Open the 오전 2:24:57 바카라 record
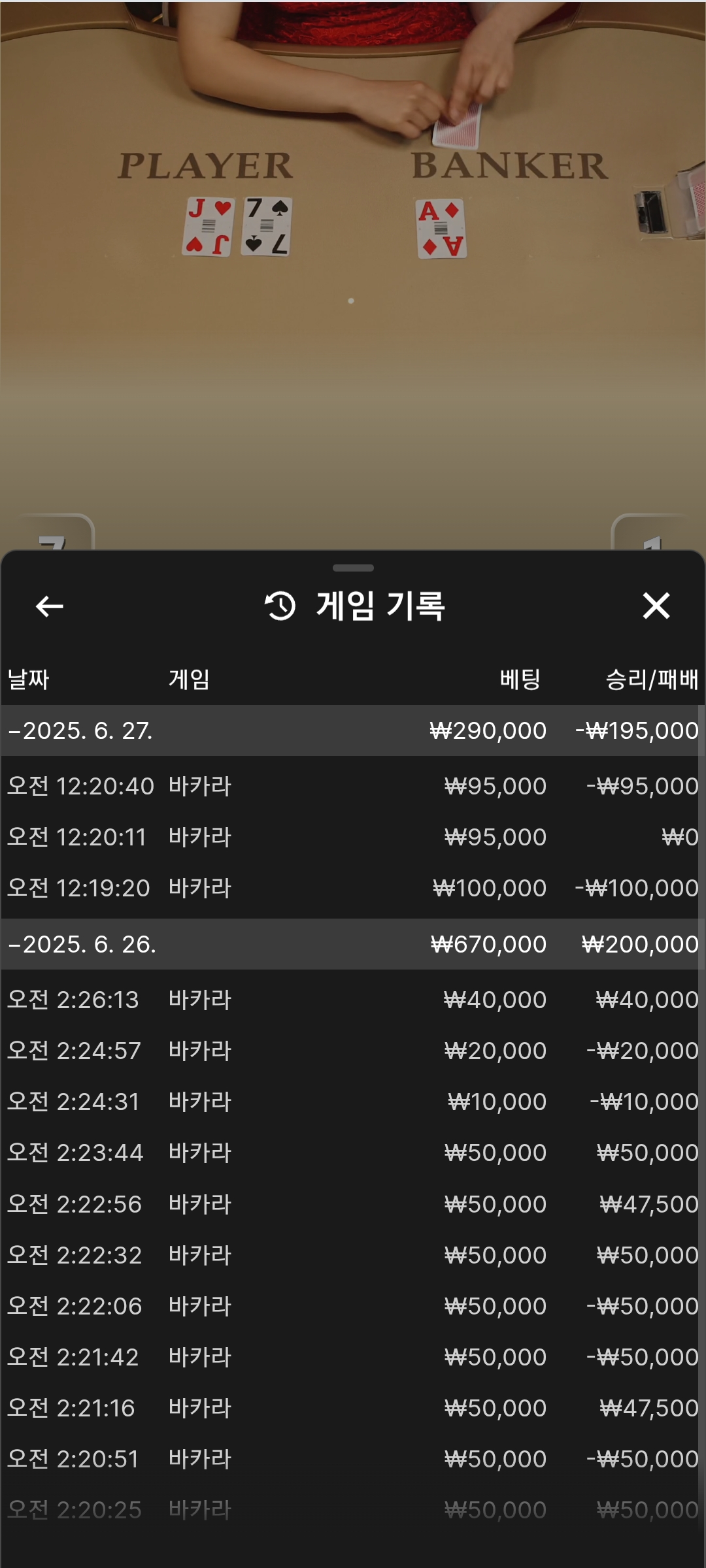The width and height of the screenshot is (706, 1568). pos(353,1051)
